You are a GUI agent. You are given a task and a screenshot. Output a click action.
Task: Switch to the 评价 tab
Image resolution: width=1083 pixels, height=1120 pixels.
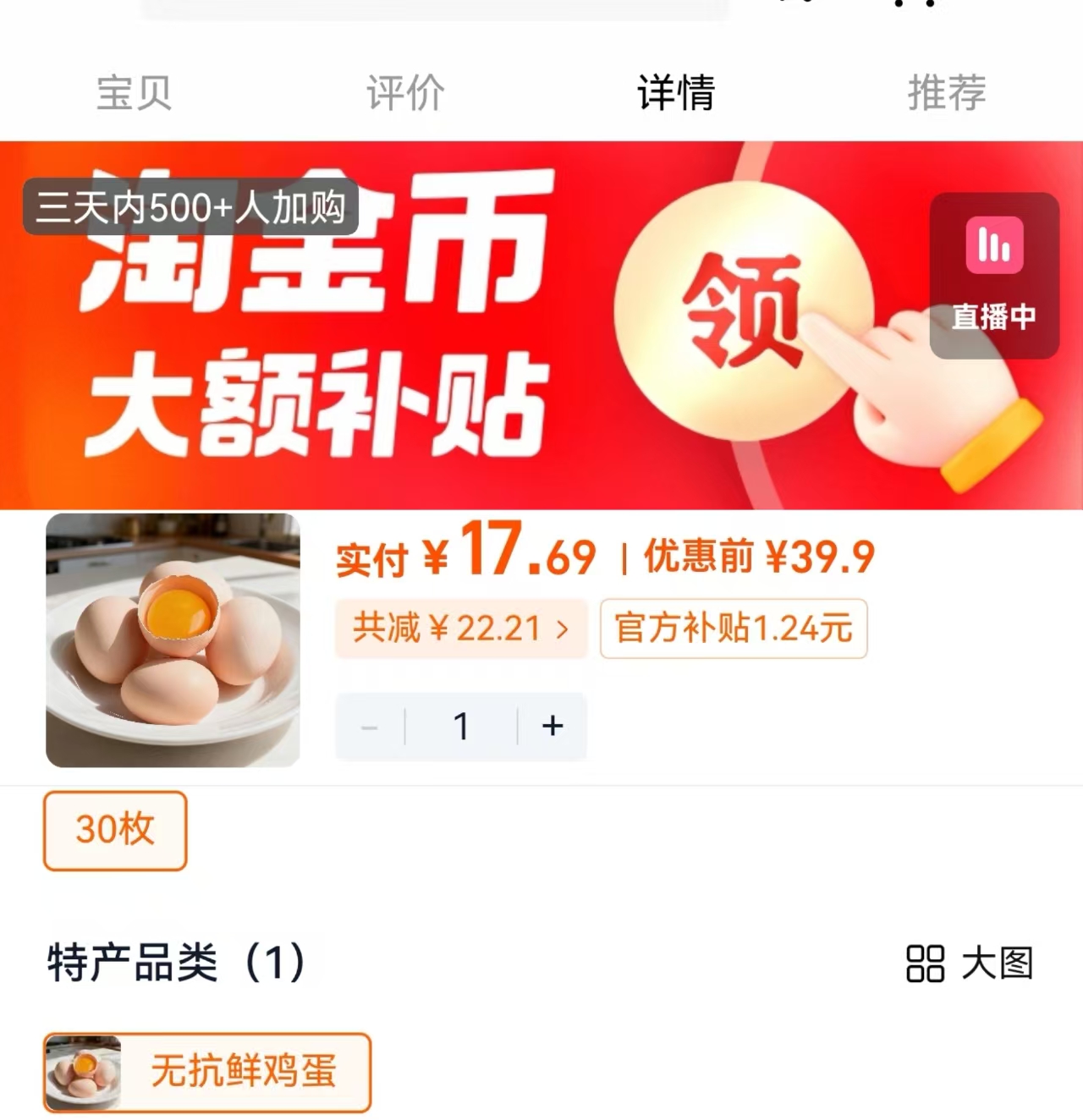[404, 93]
